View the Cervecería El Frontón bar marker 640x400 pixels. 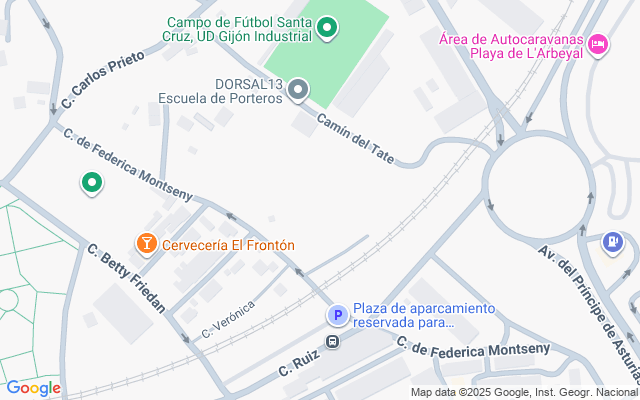click(x=146, y=243)
